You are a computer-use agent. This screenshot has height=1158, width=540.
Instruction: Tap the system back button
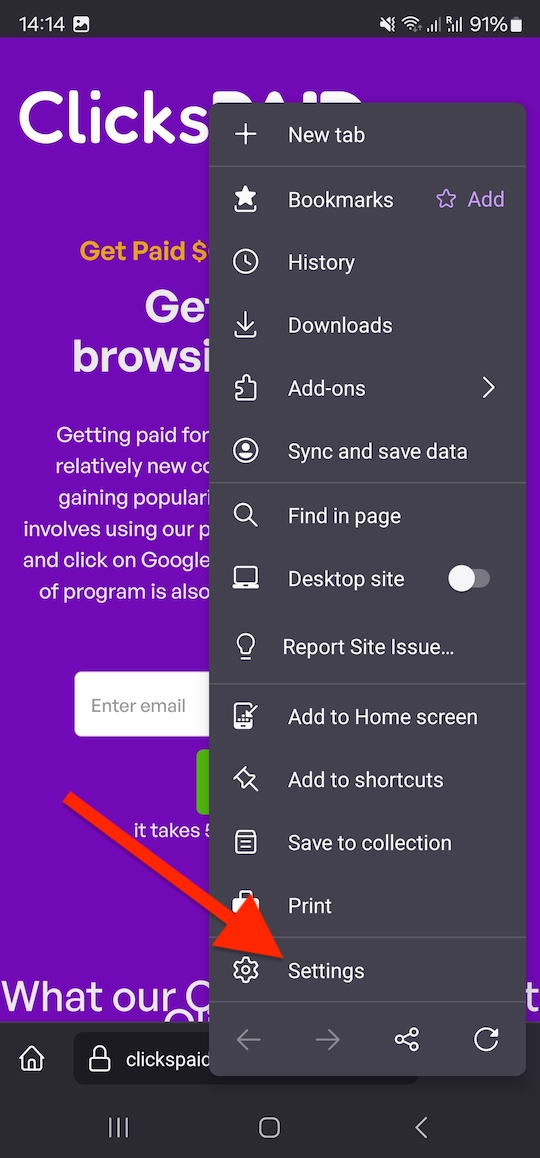(421, 1127)
